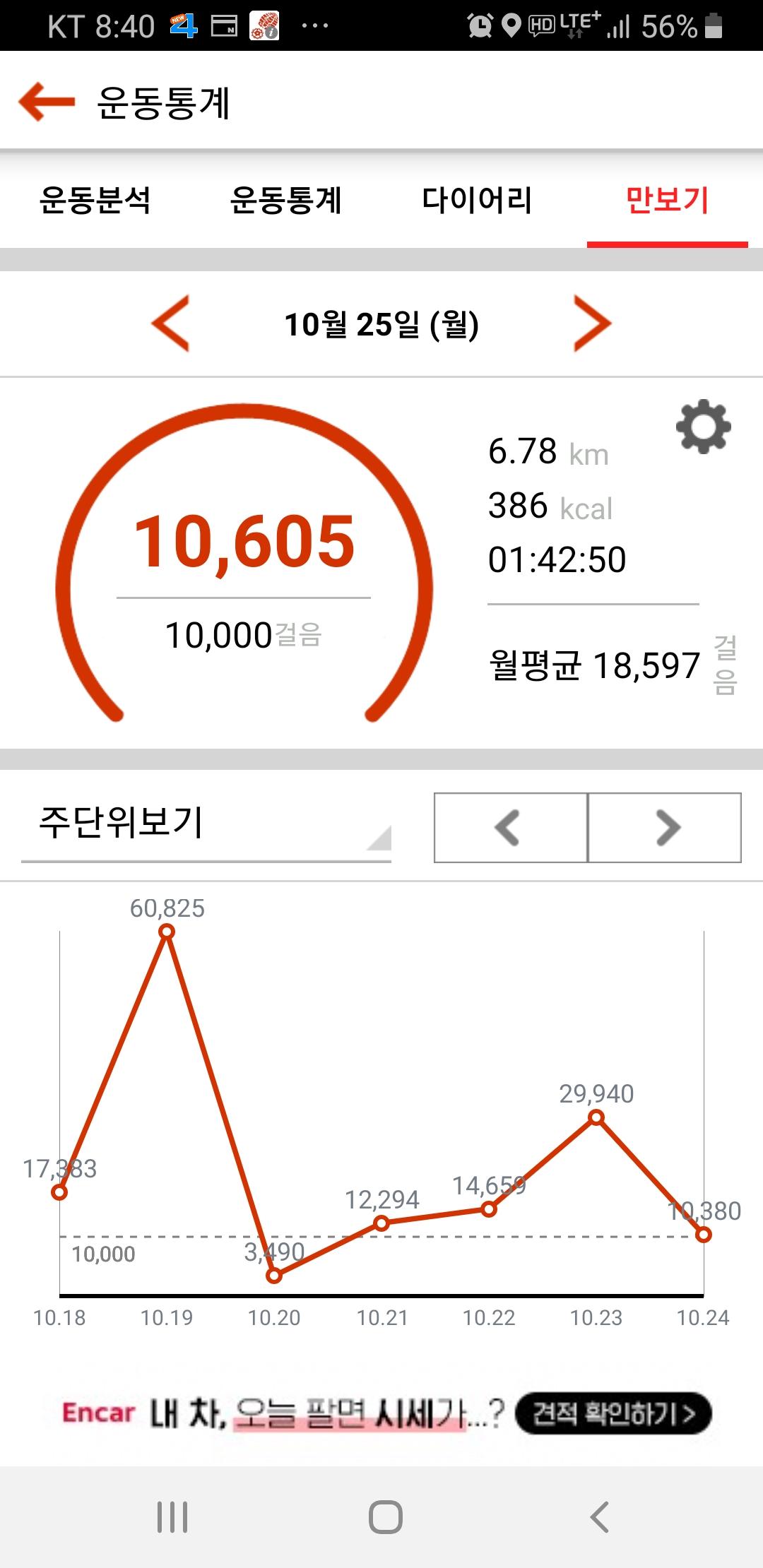The height and width of the screenshot is (1568, 763).
Task: Switch to the 운동분석 tab
Action: pos(95,200)
